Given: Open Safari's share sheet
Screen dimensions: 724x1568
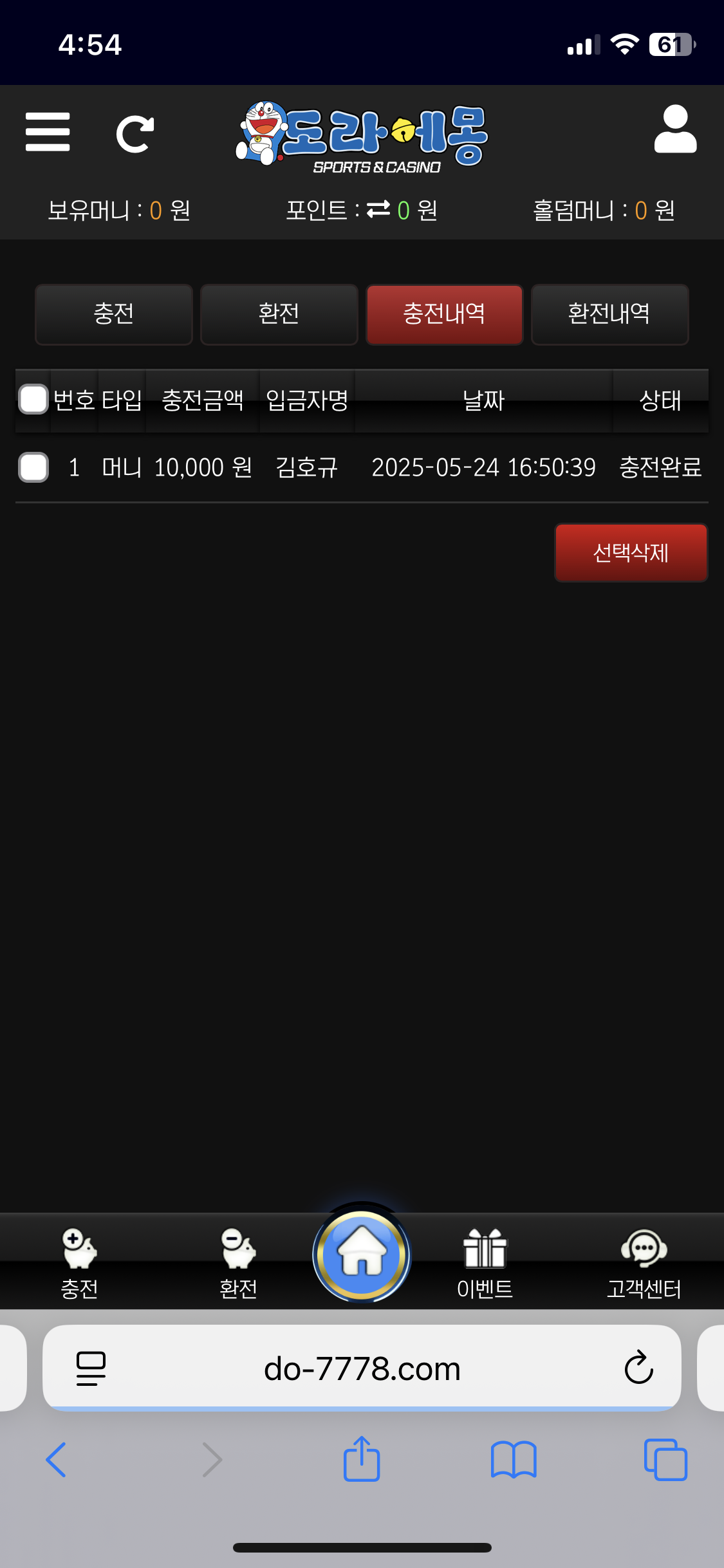Looking at the screenshot, I should point(362,1459).
